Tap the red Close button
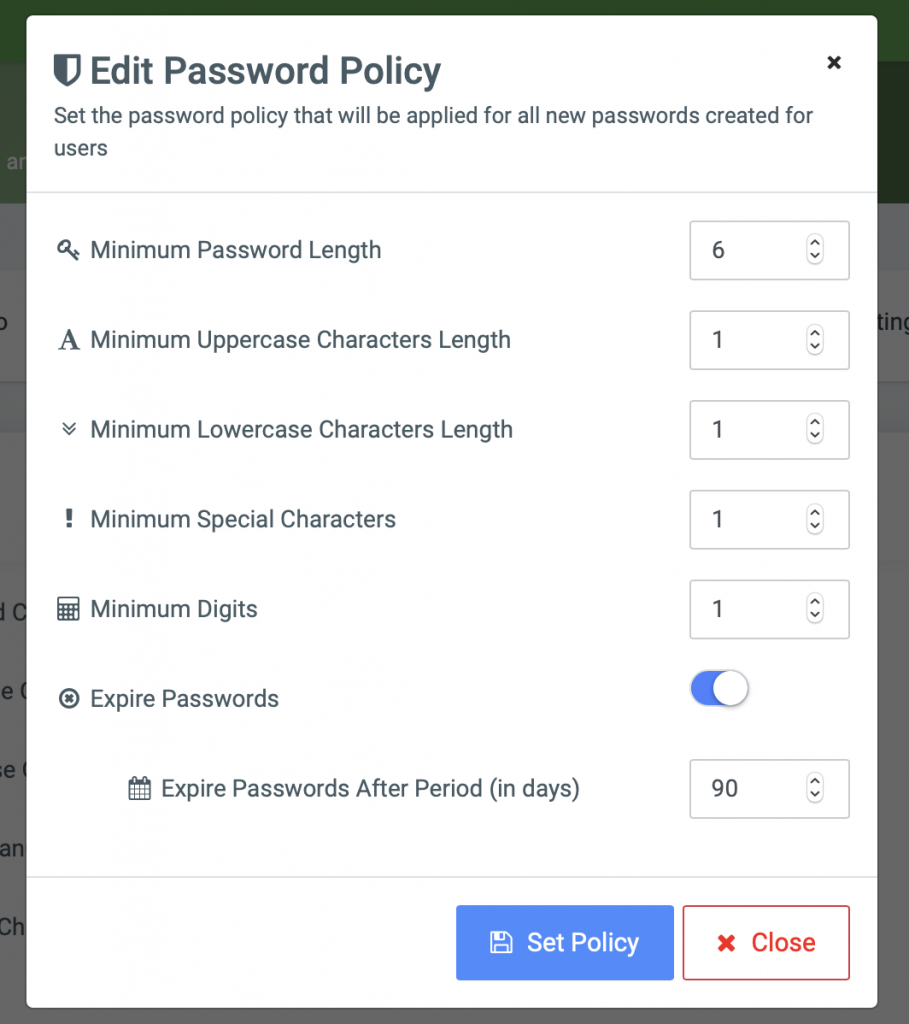 766,942
